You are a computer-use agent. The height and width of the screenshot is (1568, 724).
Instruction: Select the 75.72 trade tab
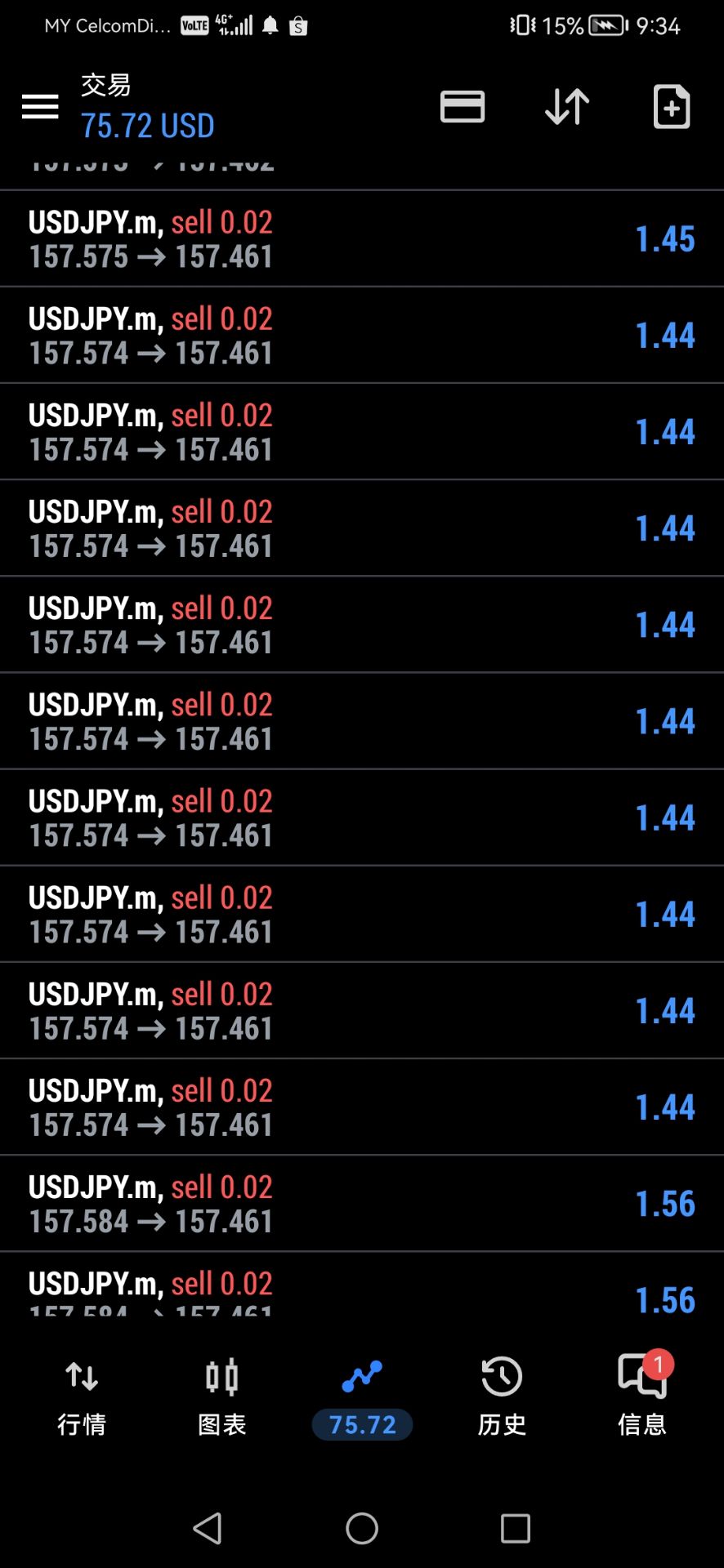tap(362, 1398)
